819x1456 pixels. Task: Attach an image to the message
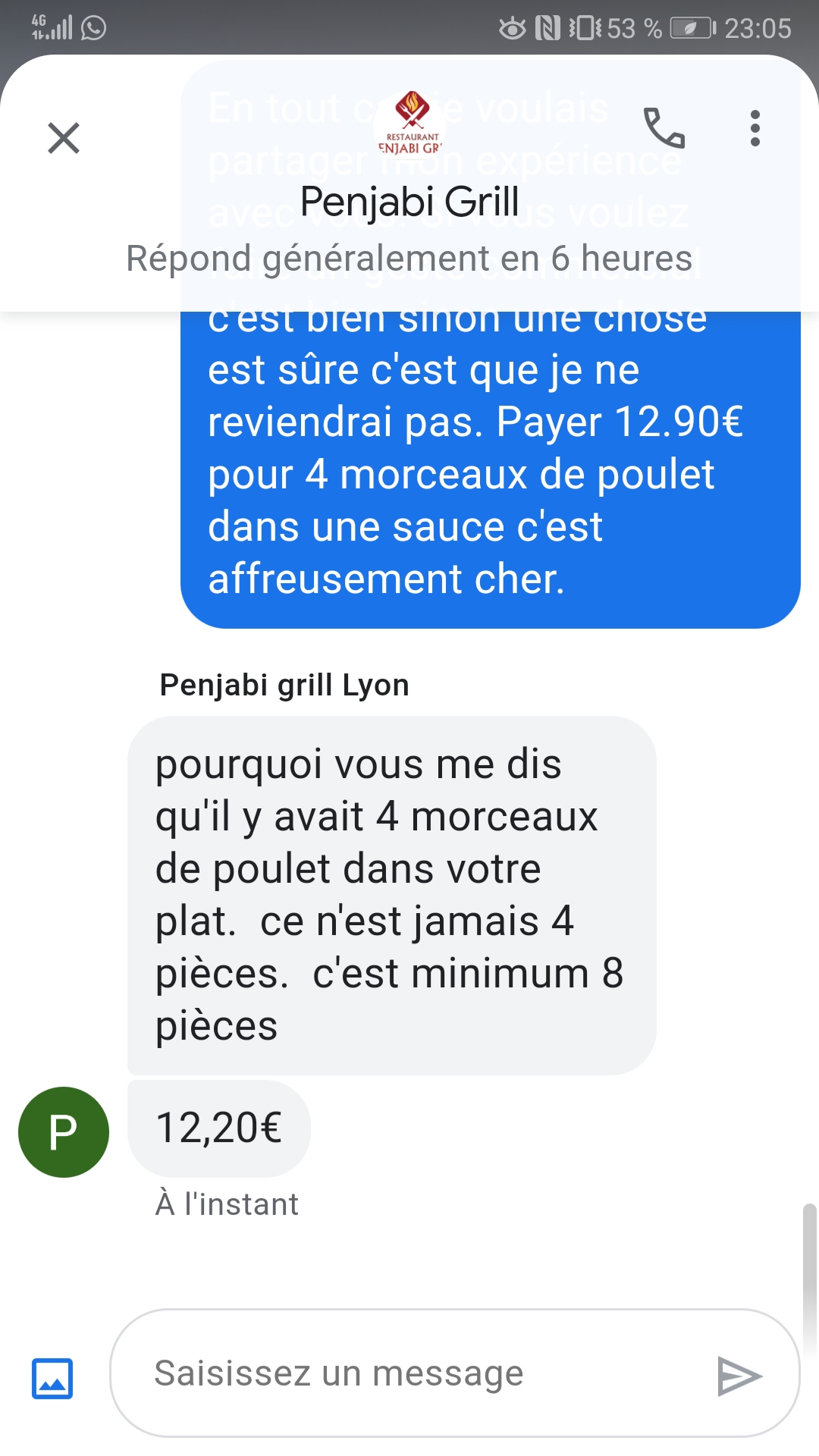pos(52,1377)
